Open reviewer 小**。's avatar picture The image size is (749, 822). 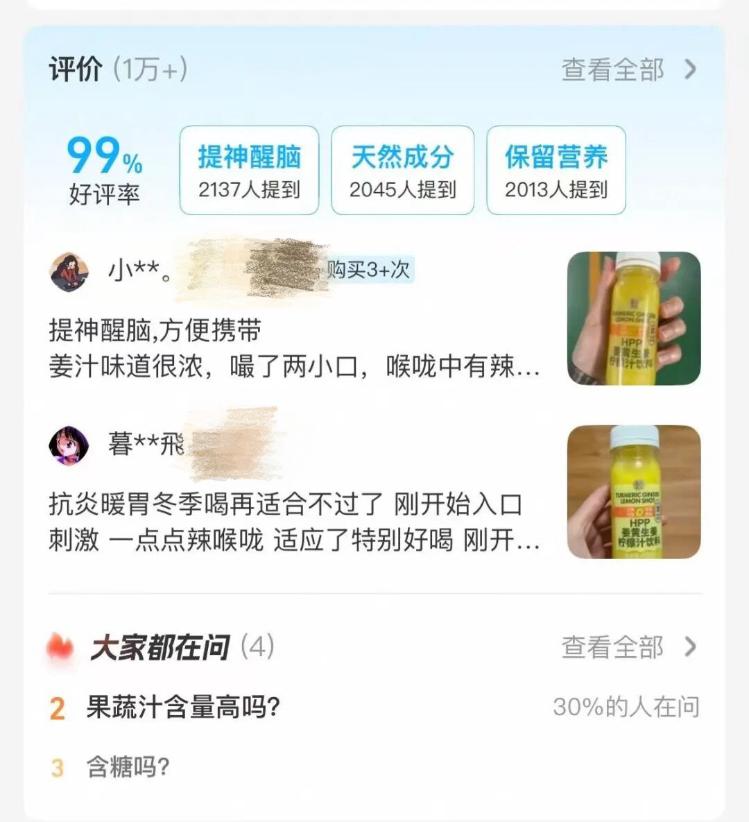(x=70, y=270)
